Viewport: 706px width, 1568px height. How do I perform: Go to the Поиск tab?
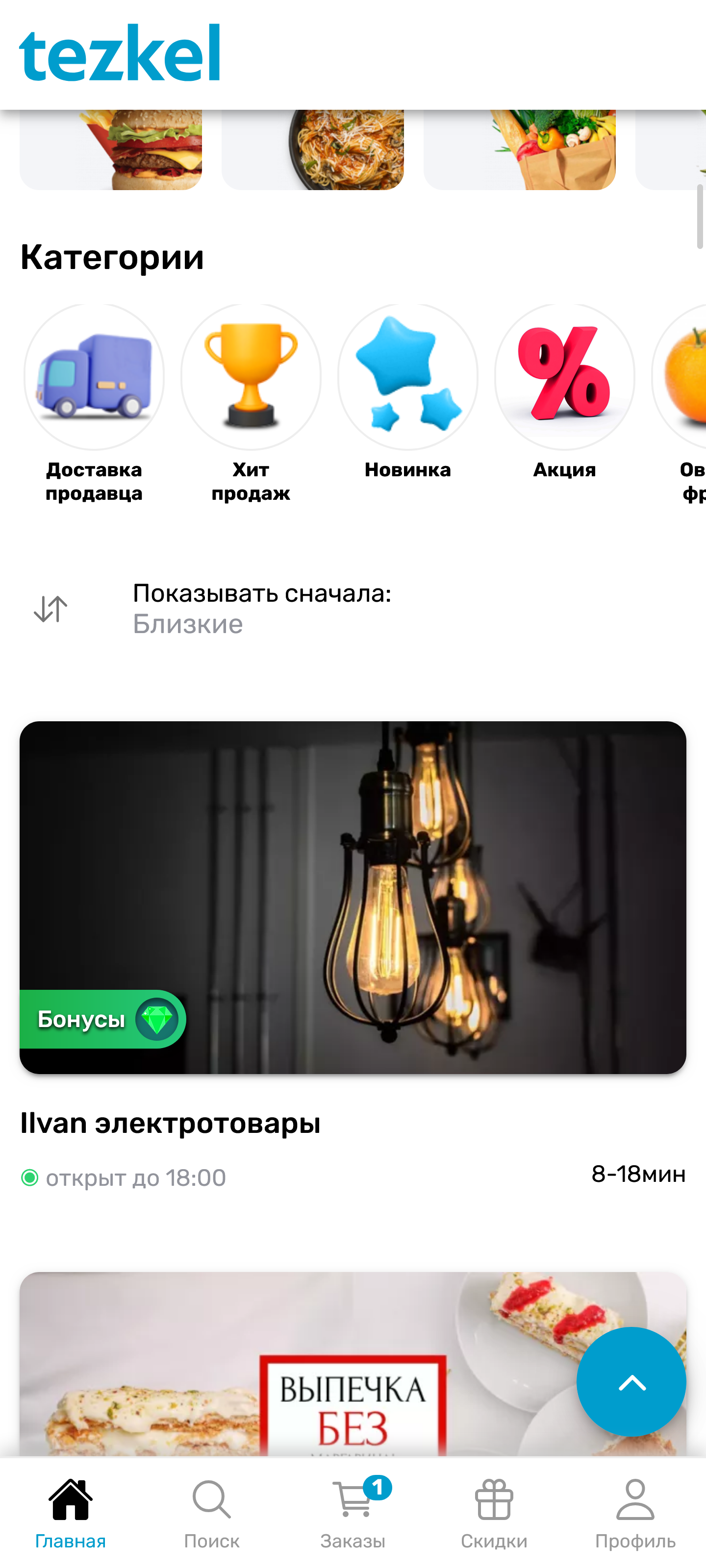tap(211, 1513)
